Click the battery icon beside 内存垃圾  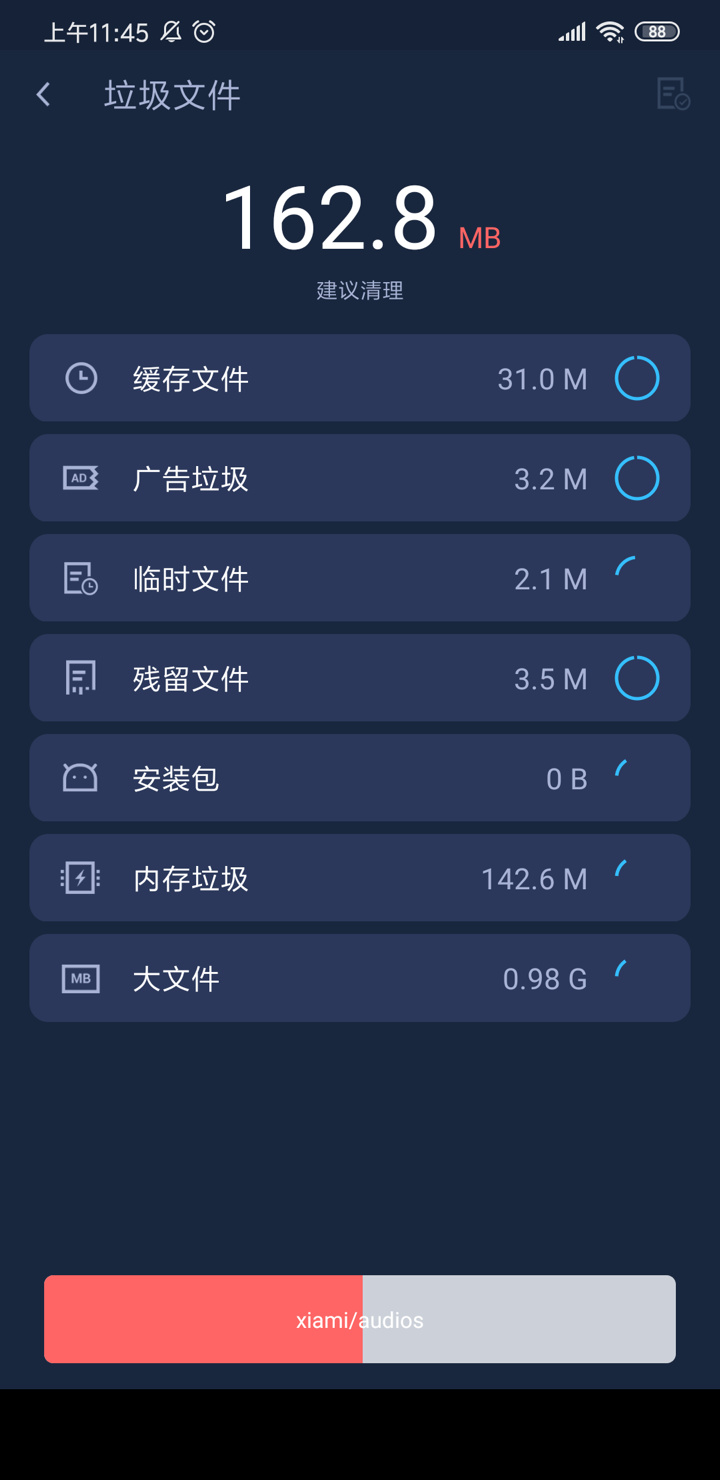point(80,878)
